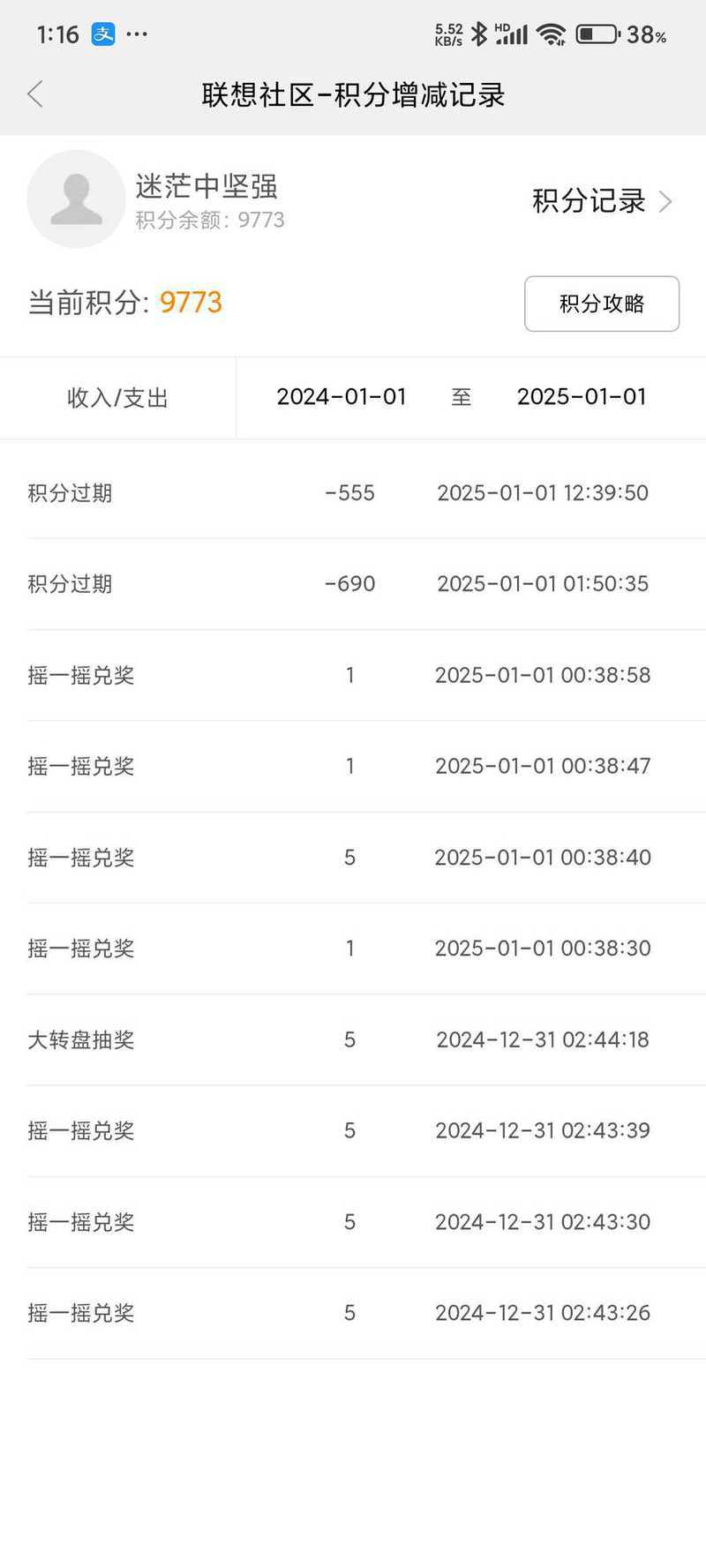This screenshot has height=1568, width=706.
Task: Tap the user avatar picture
Action: click(x=76, y=199)
